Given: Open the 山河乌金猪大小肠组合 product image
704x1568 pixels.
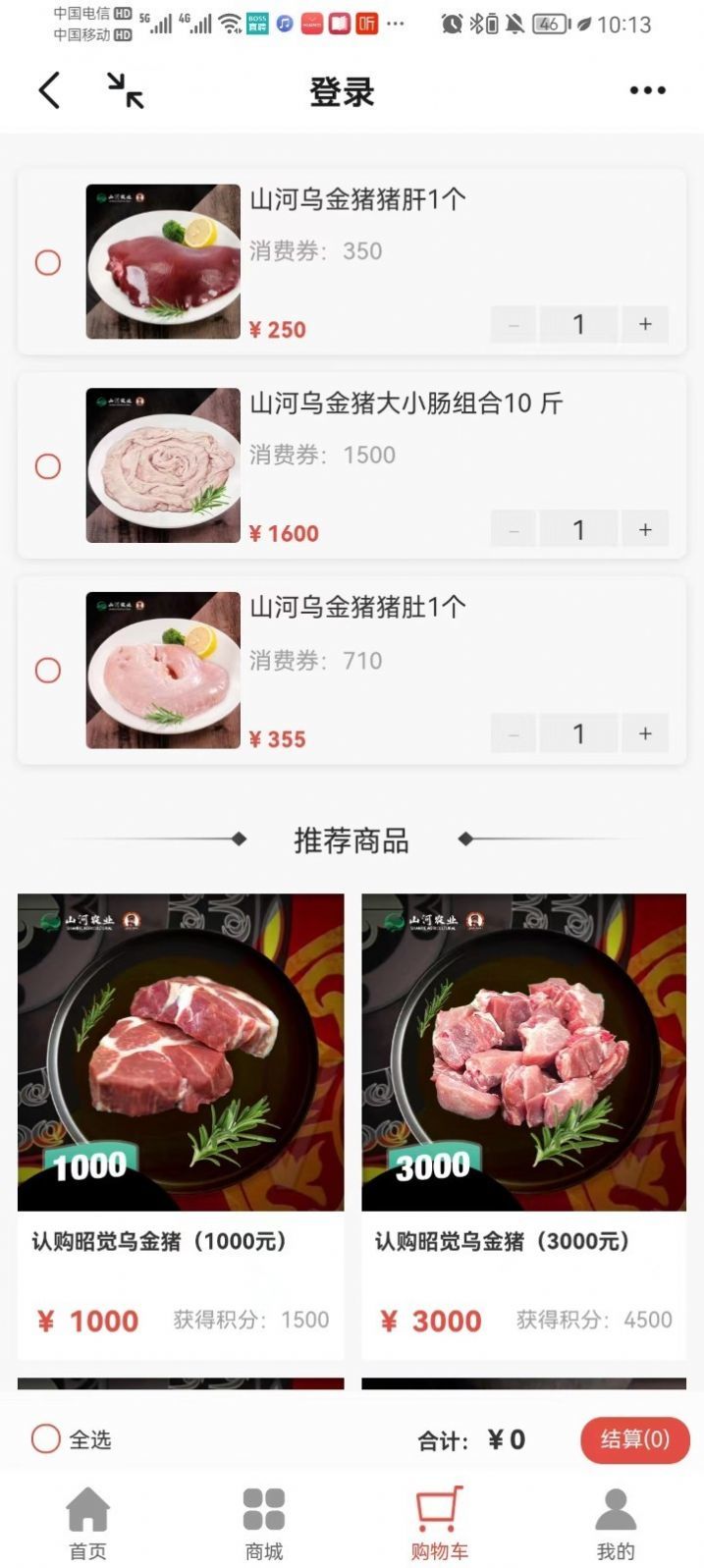Looking at the screenshot, I should coord(163,465).
